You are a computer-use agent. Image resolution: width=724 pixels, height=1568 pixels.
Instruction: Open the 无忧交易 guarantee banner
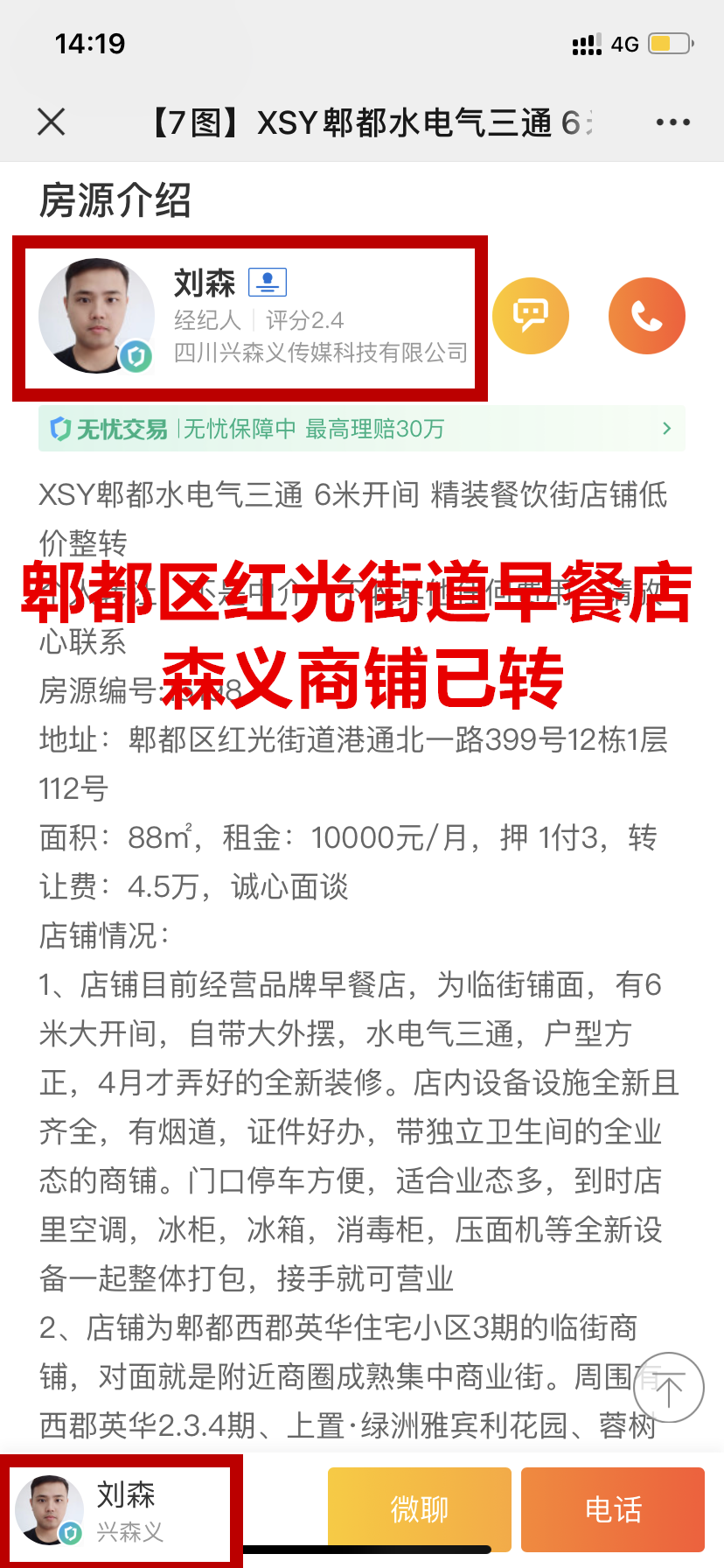[361, 429]
